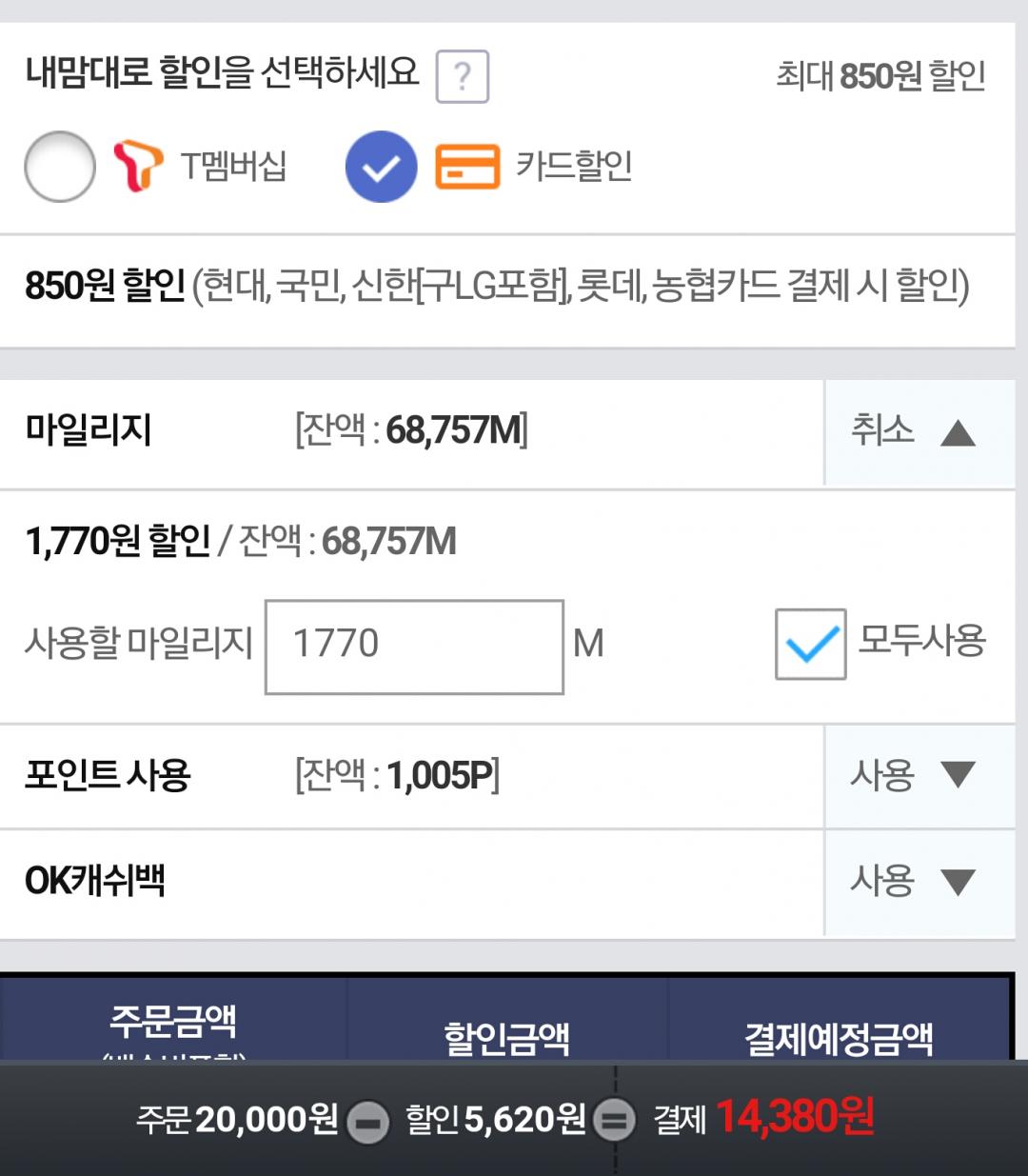This screenshot has height=1176, width=1028.
Task: Edit the 사용할 마일리지 amount field
Action: coord(414,647)
